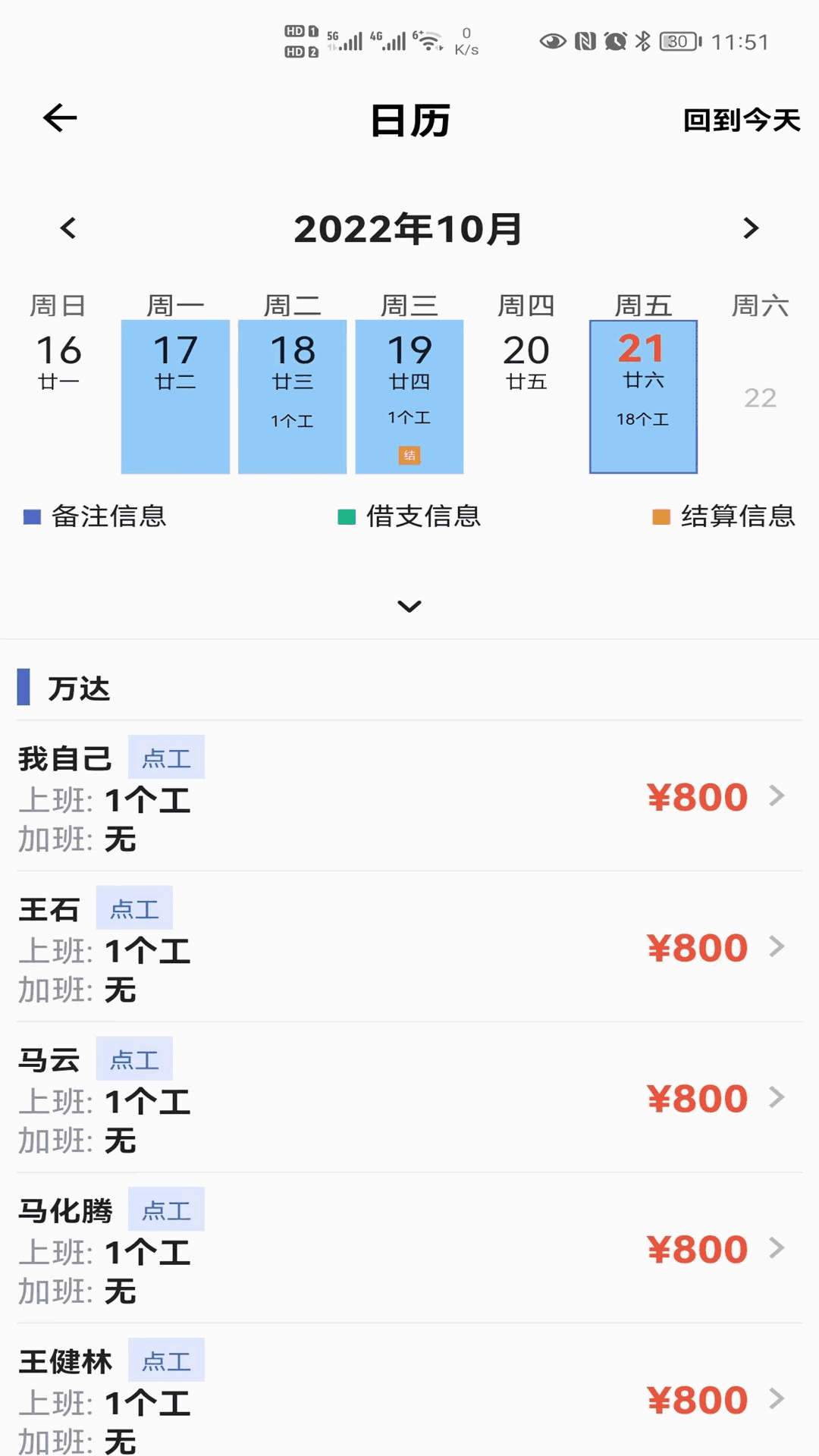The height and width of the screenshot is (1456, 819).
Task: Open the next month with right arrow
Action: point(751,228)
